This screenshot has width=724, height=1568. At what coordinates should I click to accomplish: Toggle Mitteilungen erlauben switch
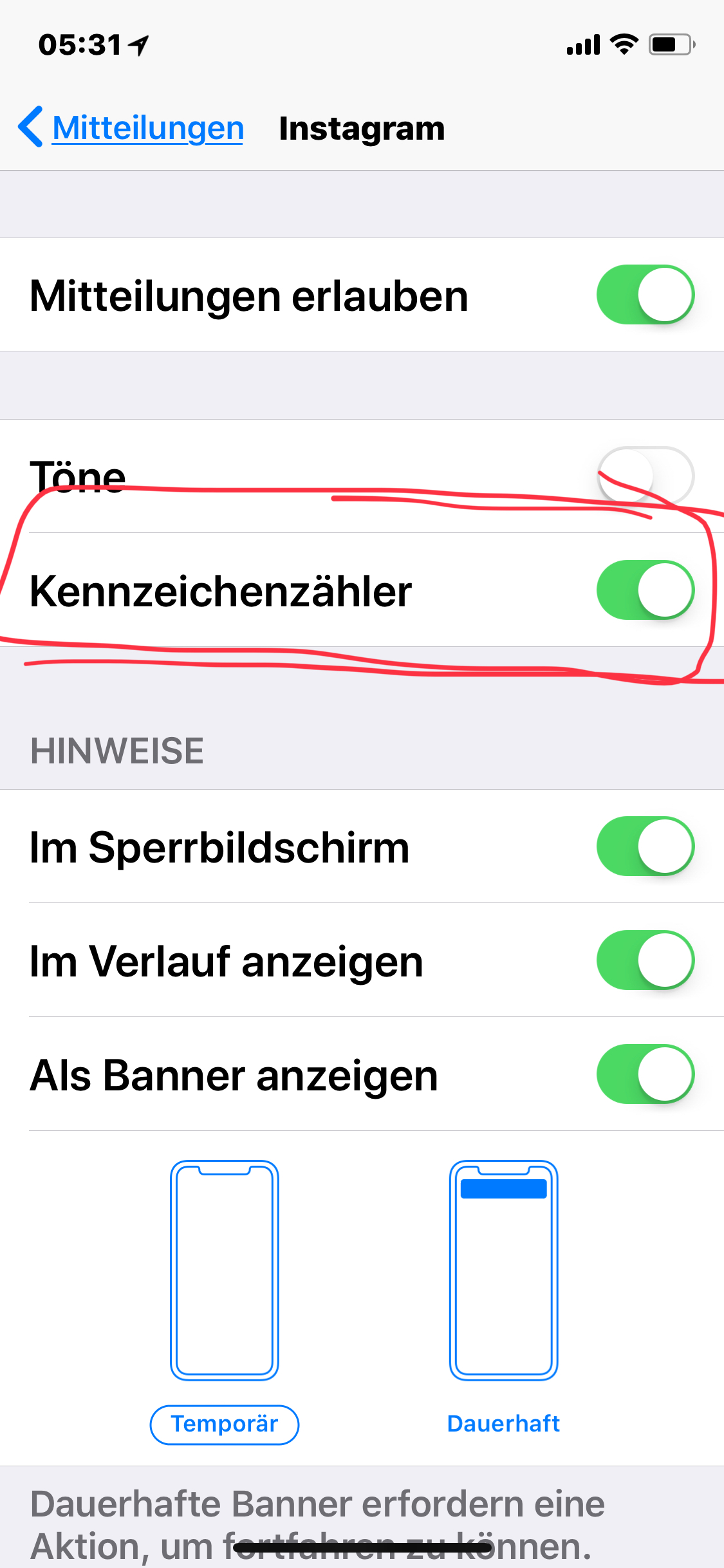(x=645, y=295)
